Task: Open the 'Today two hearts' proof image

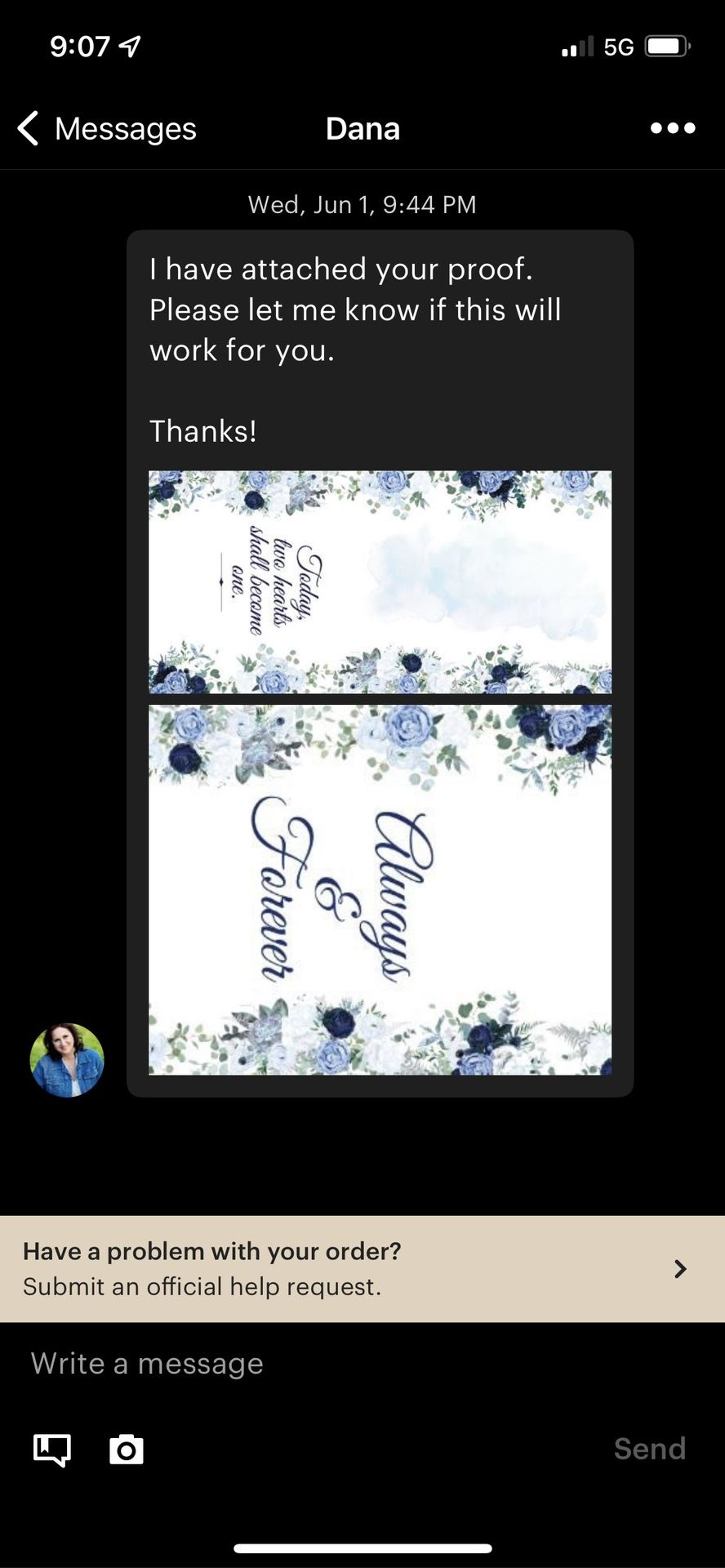Action: click(x=380, y=581)
